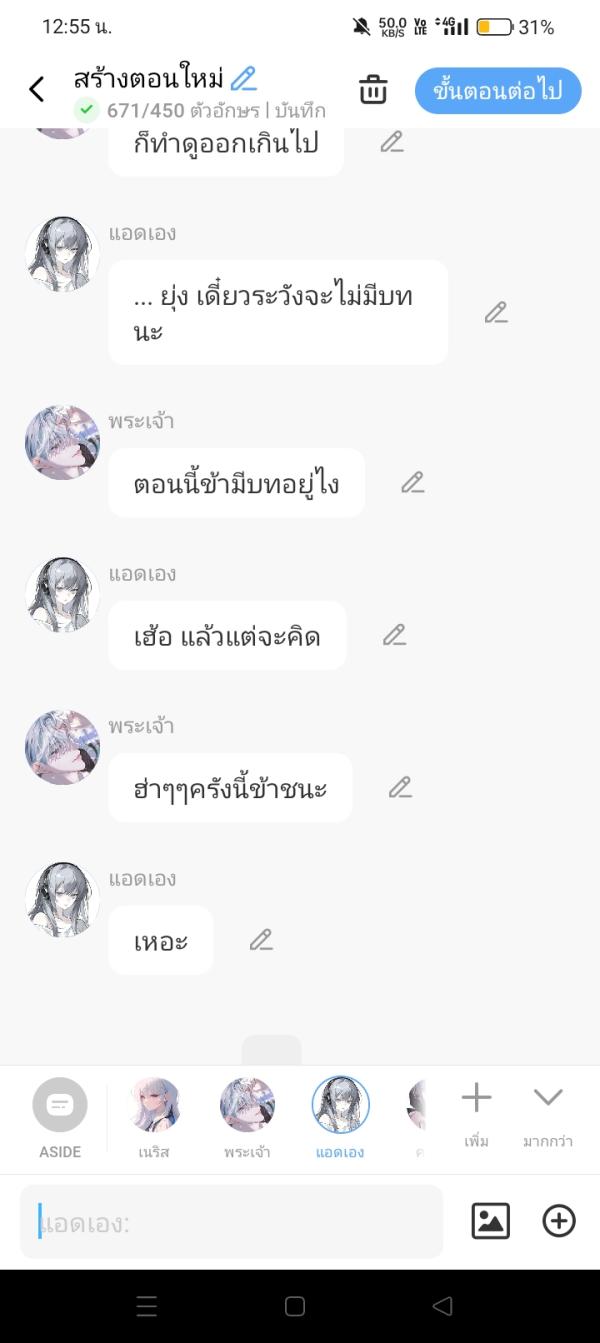Tap the ขั้นตอนต่อไป button

click(x=497, y=91)
